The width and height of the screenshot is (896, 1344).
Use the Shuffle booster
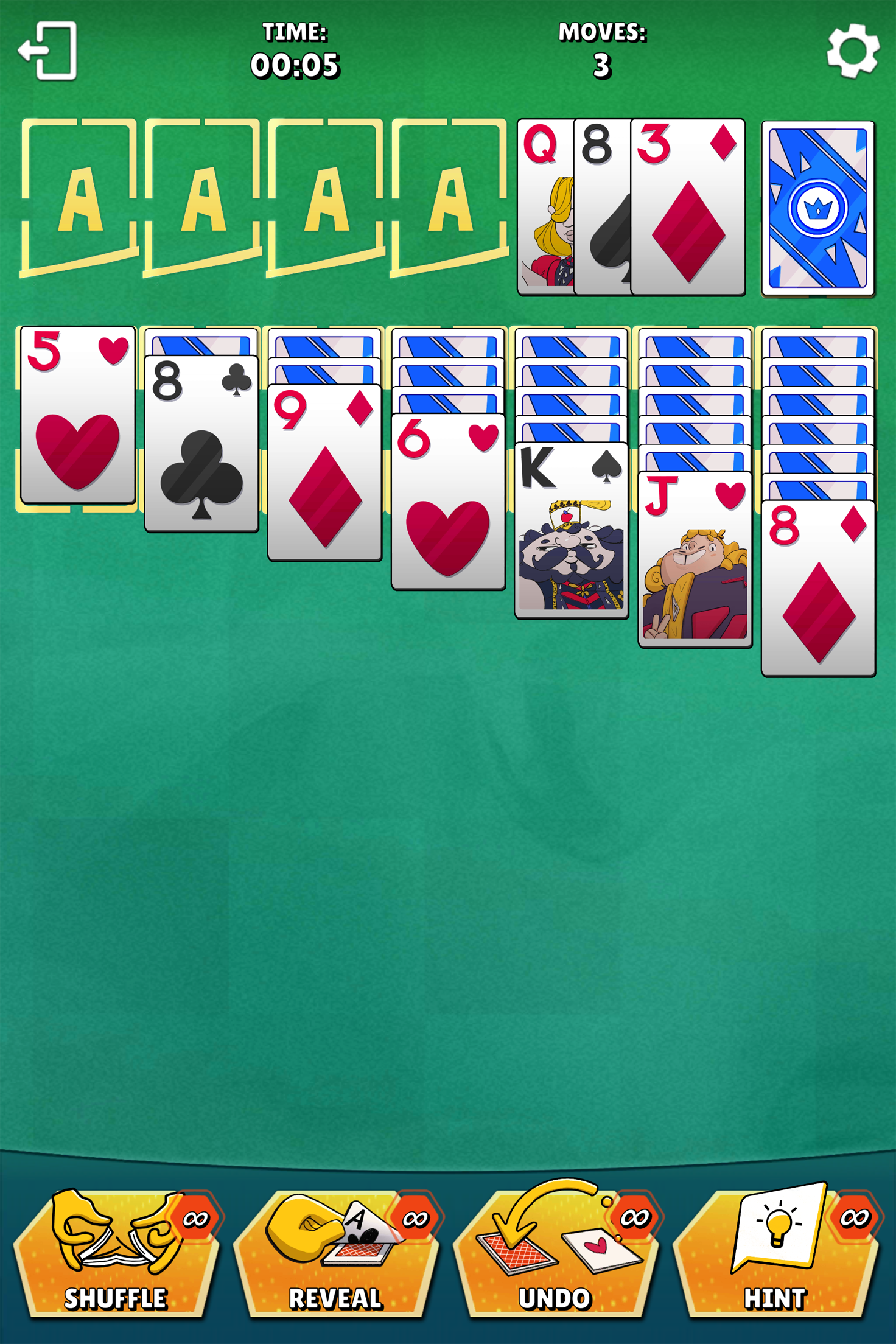(x=116, y=1255)
